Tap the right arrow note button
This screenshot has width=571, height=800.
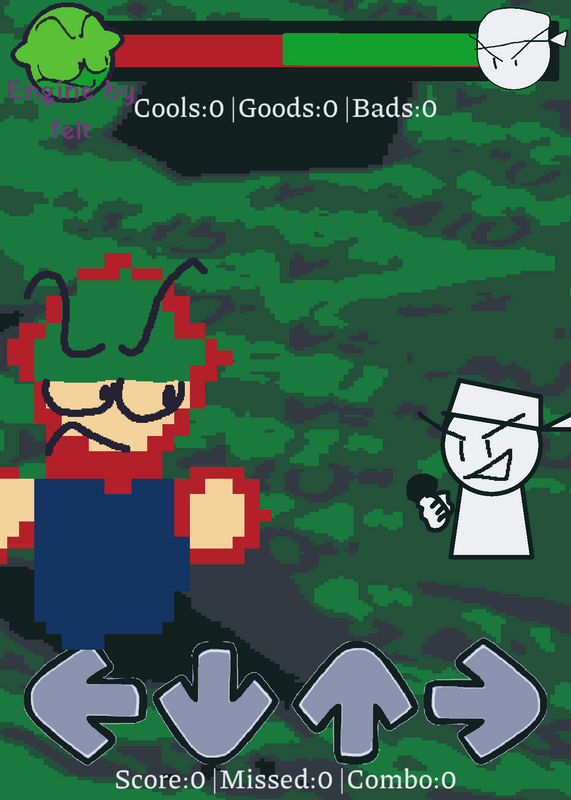486,702
